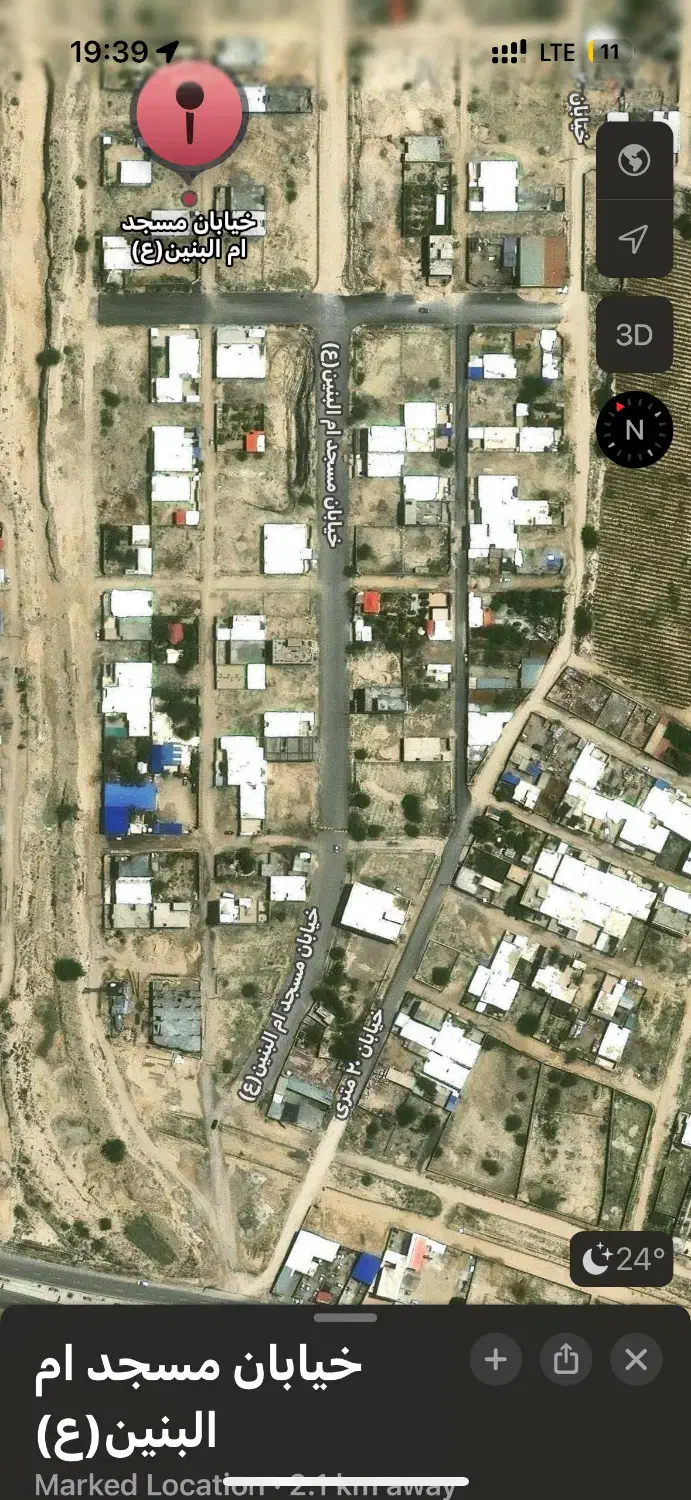Open the weather 24° badge
This screenshot has height=1500, width=691.
pyautogui.click(x=622, y=1258)
